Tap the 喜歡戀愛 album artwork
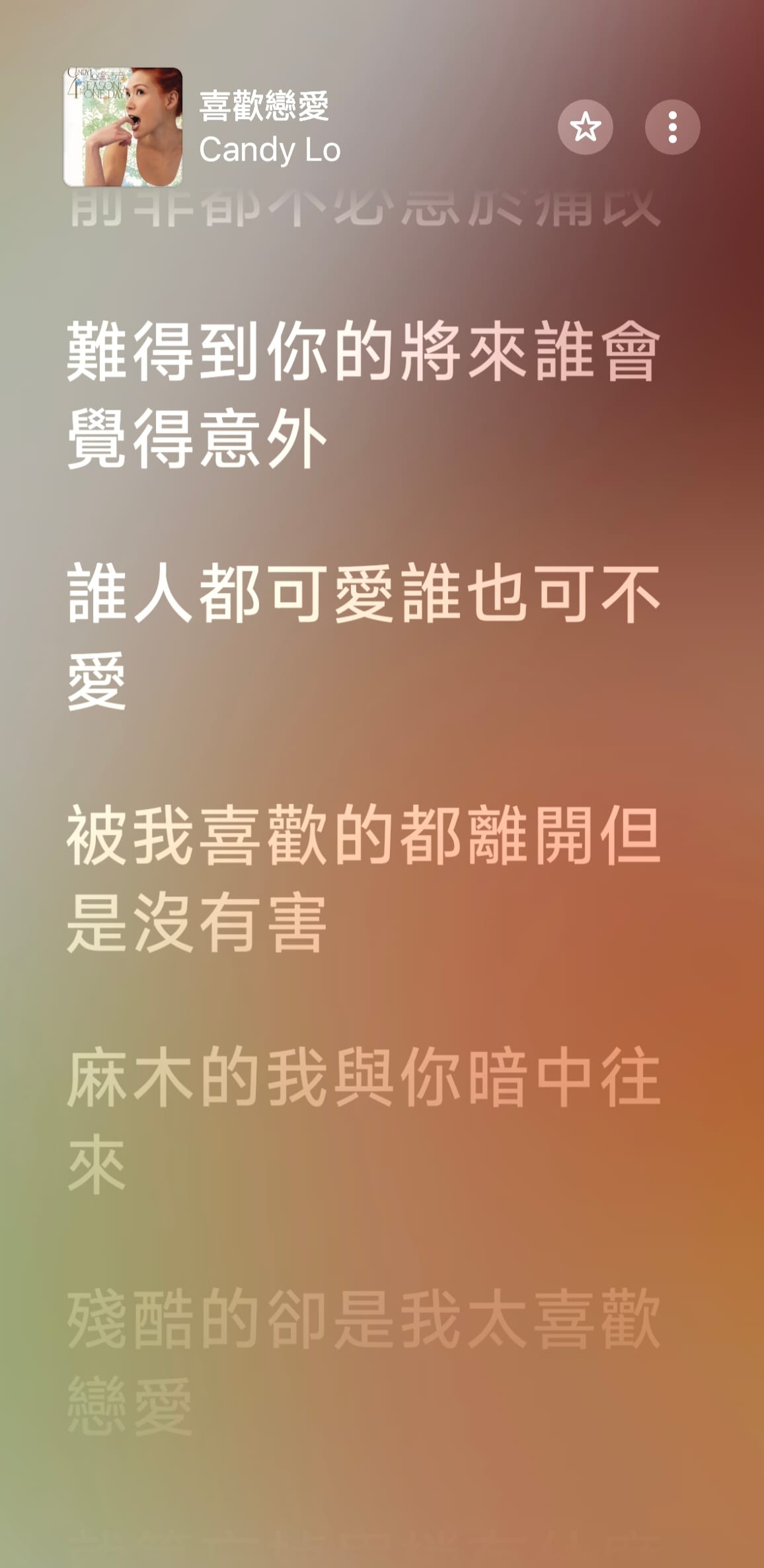The image size is (764, 1568). click(x=123, y=127)
